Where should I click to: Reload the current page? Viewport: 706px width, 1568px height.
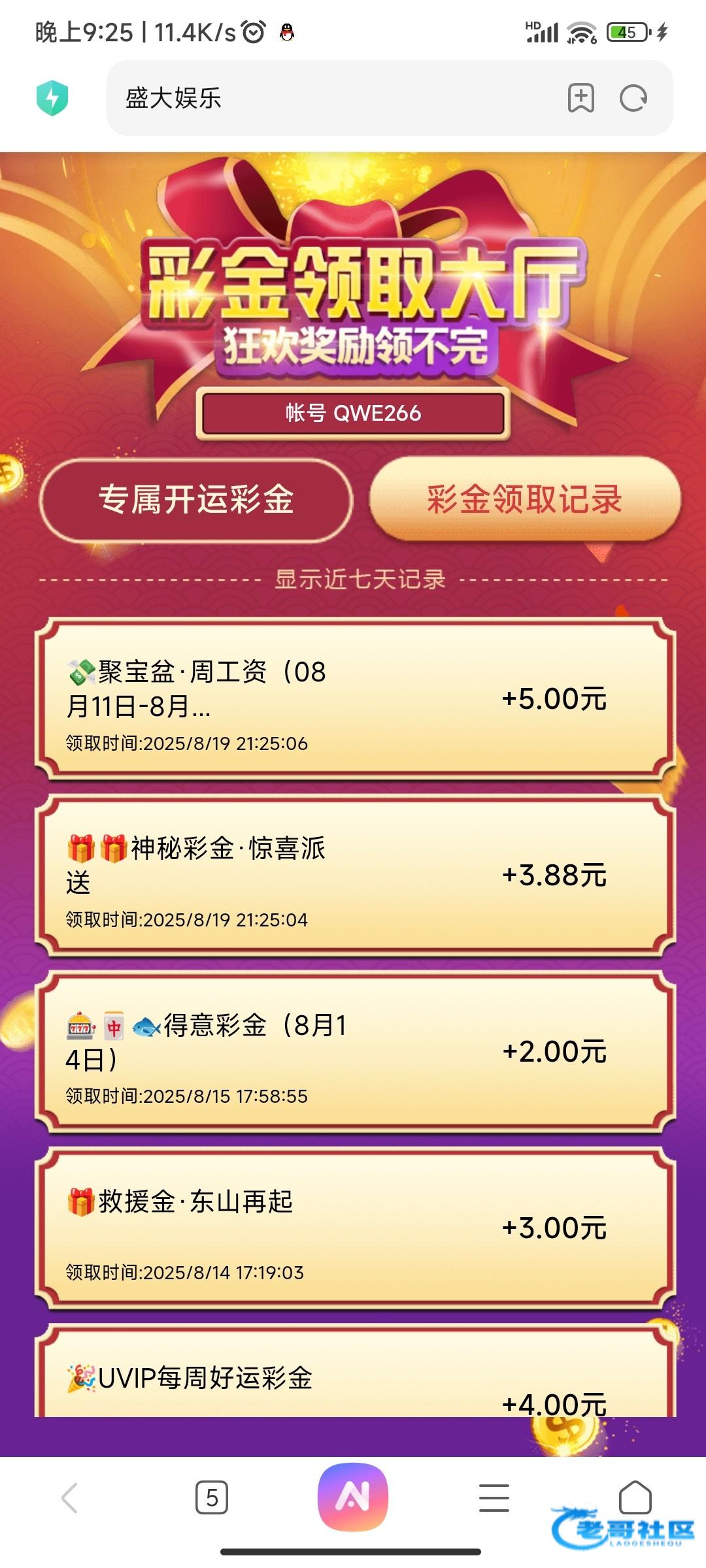[x=633, y=98]
